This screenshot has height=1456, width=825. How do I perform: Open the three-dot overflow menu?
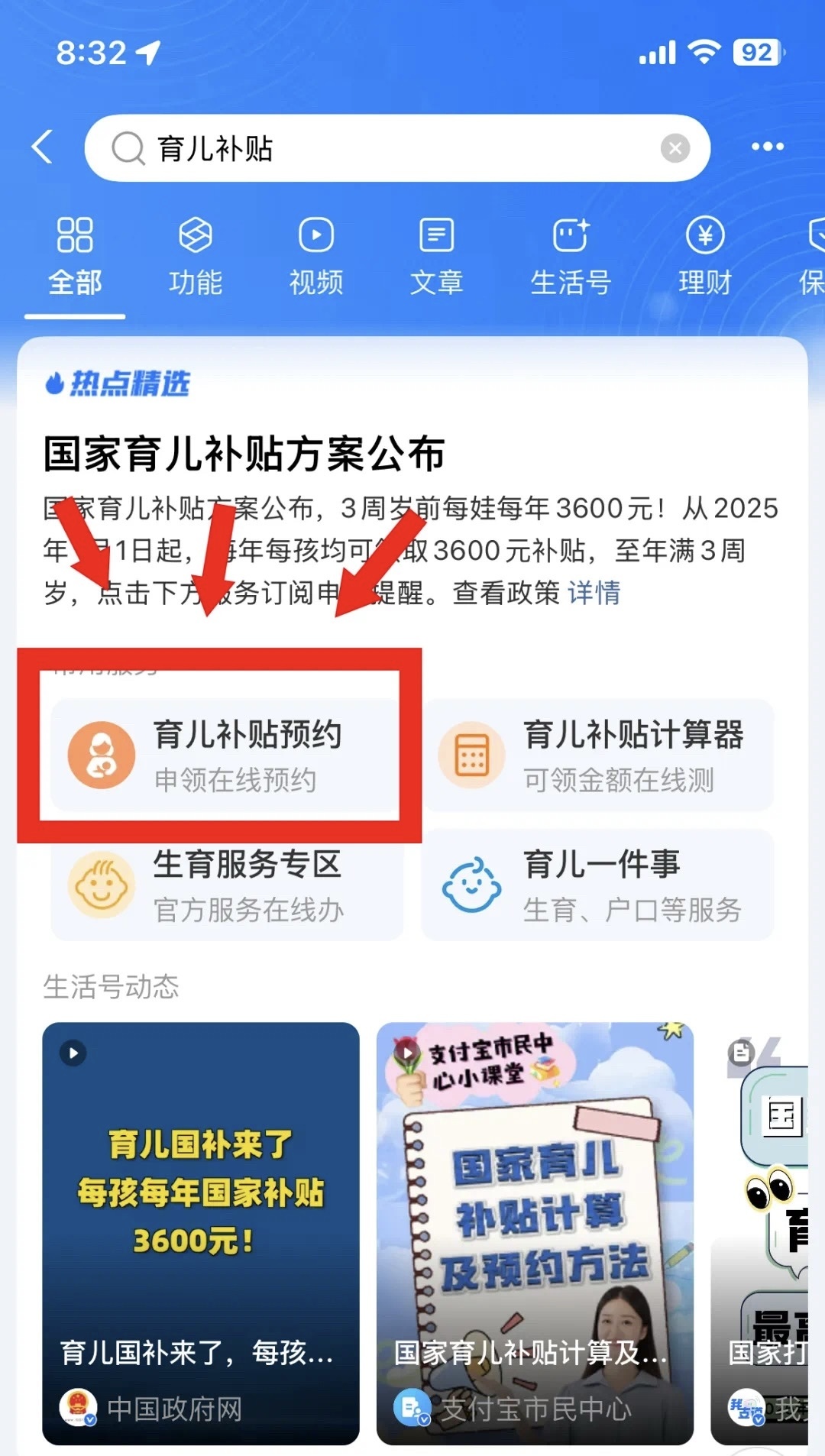click(767, 147)
